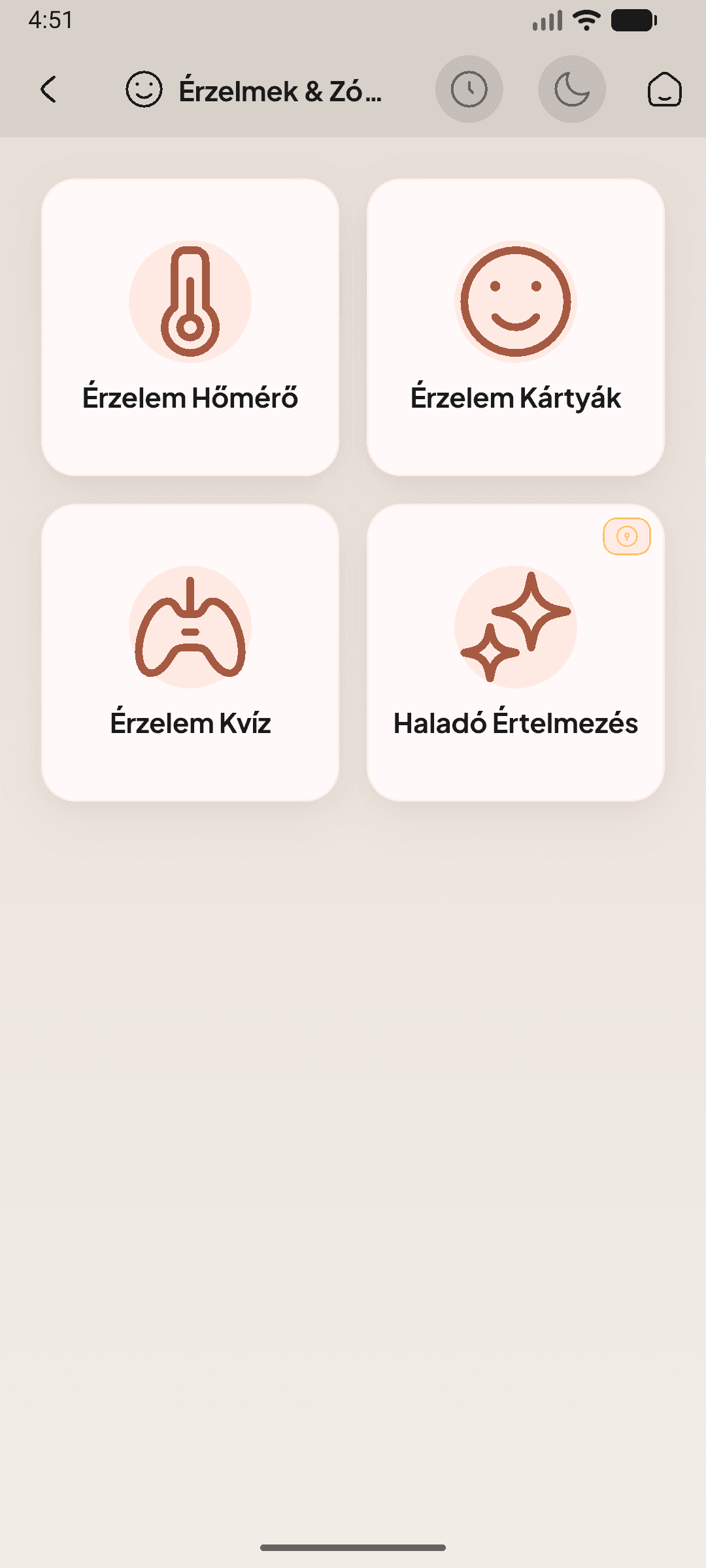Tap the battery indicator in the status bar
This screenshot has height=1568, width=706.
pyautogui.click(x=631, y=20)
